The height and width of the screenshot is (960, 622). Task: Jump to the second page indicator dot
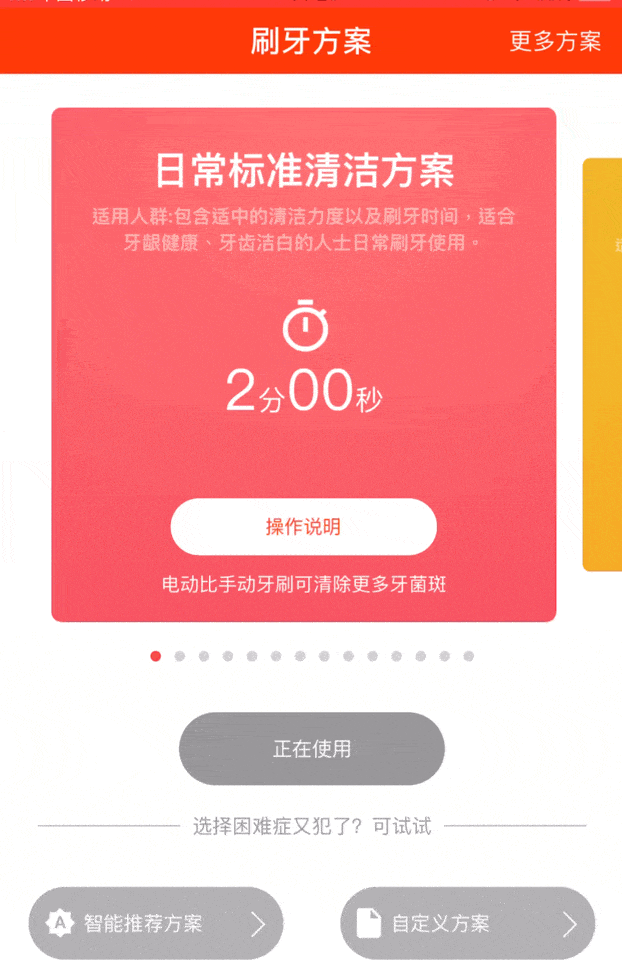[180, 657]
